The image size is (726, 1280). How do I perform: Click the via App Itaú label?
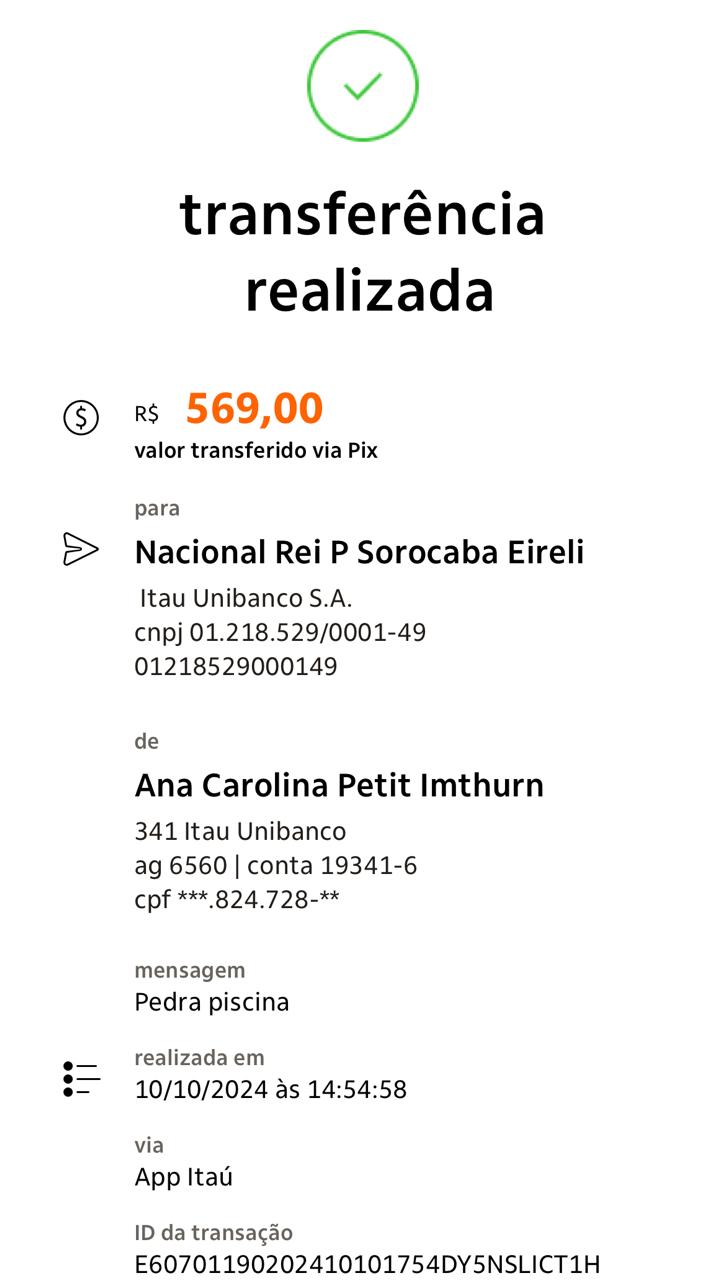[x=183, y=1178]
